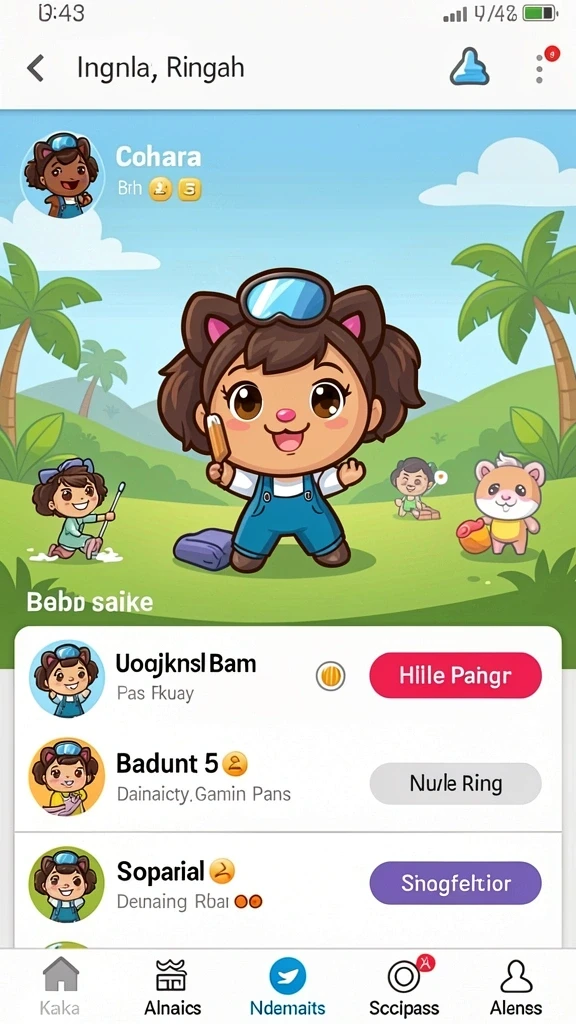
Task: Go to the Alenss profile tab
Action: (516, 987)
